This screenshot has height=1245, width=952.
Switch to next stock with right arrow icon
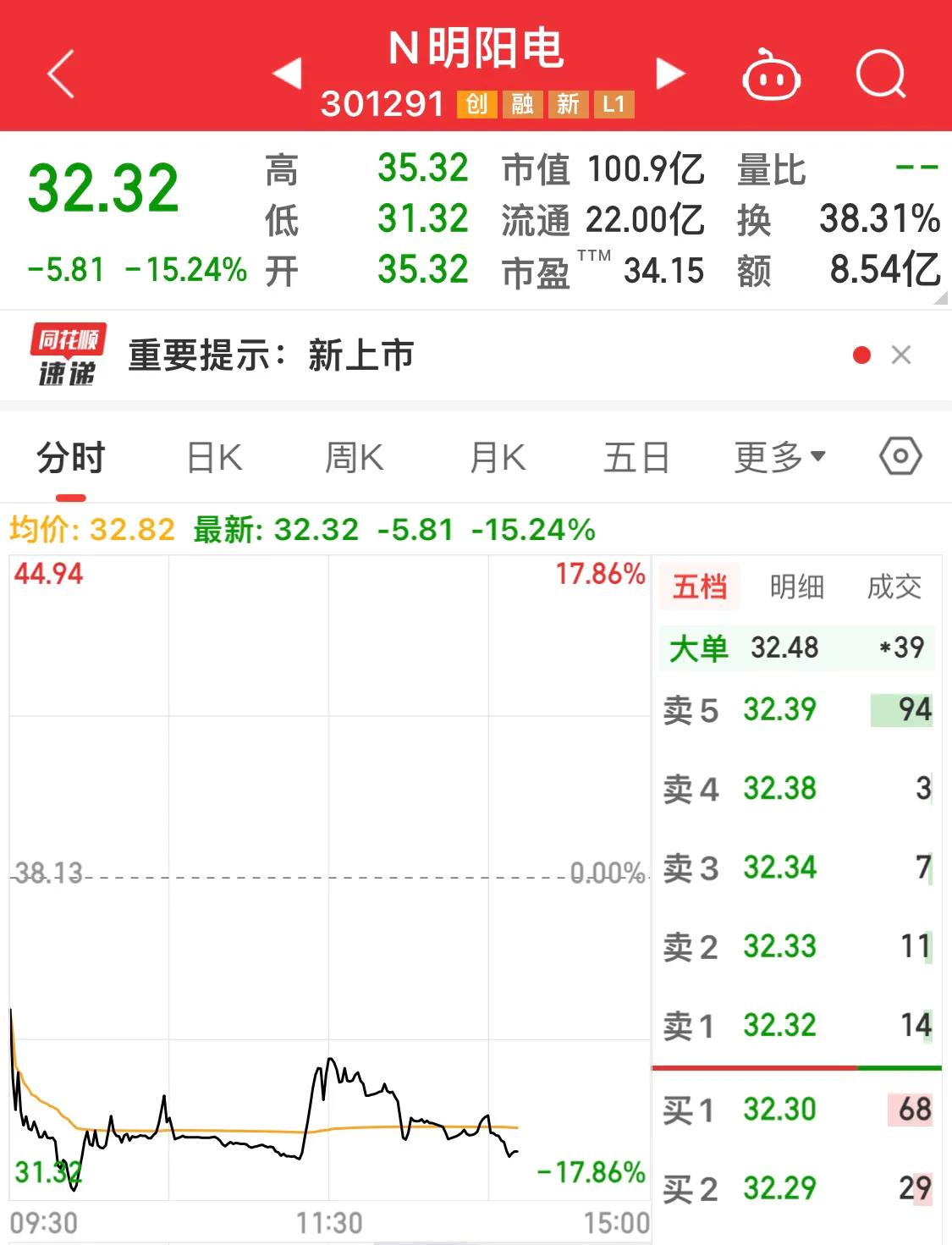669,74
